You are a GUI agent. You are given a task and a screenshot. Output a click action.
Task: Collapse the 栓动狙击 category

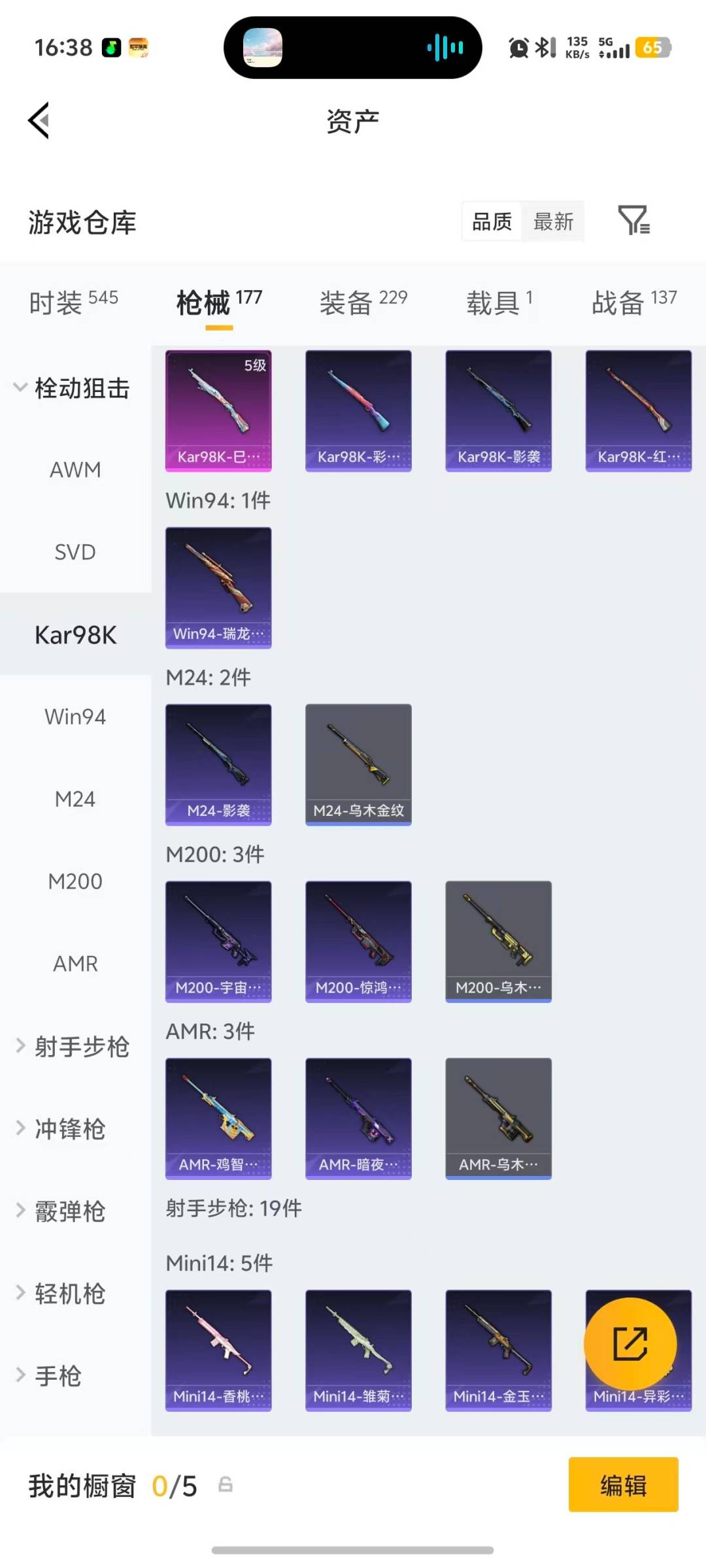click(x=72, y=388)
